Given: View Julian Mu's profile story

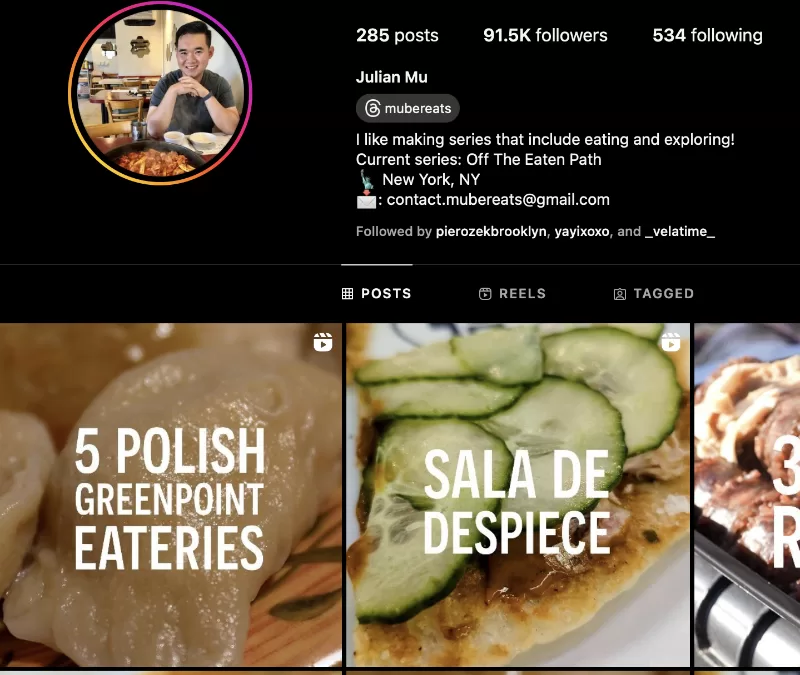Looking at the screenshot, I should pos(160,95).
